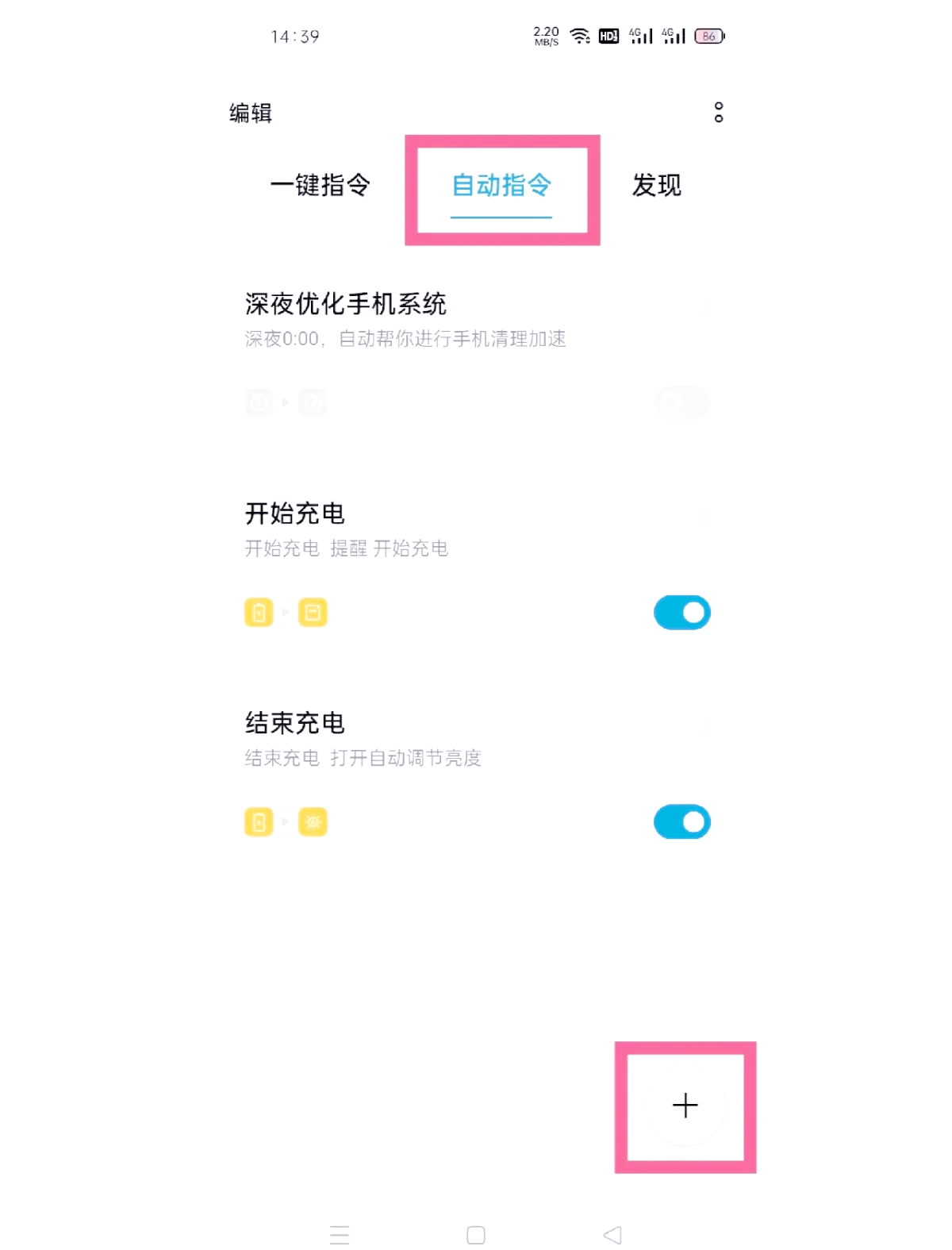
Task: Click the brightness action icon for 结束充电
Action: coord(313,821)
